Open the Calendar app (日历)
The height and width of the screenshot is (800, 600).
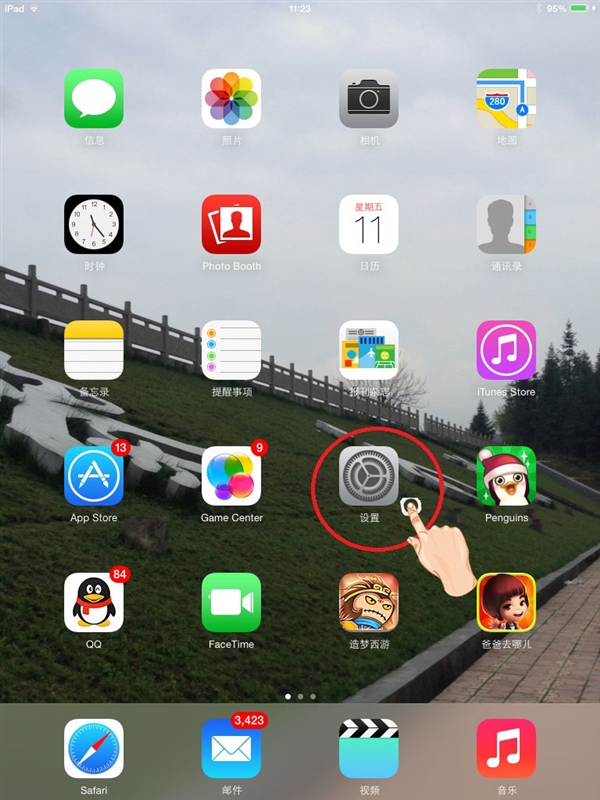point(369,224)
